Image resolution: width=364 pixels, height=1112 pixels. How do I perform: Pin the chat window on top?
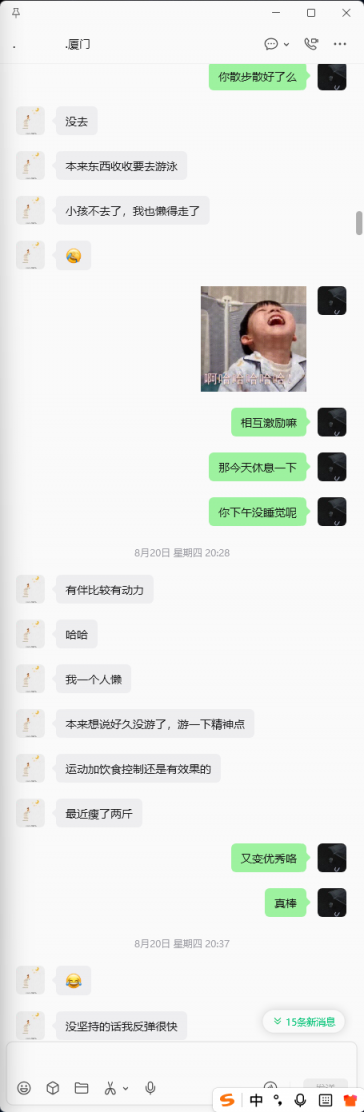pos(16,13)
